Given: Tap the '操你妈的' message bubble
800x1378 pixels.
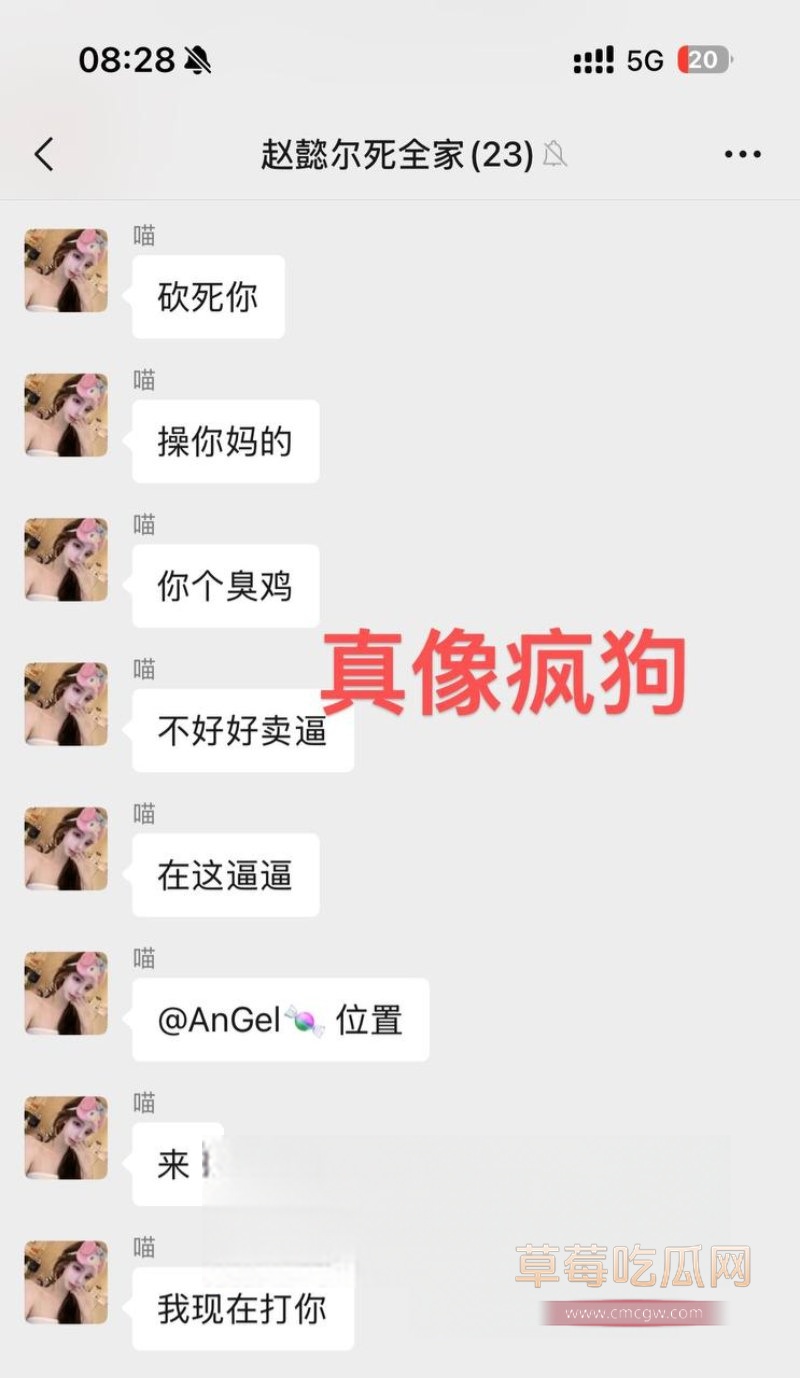Looking at the screenshot, I should (225, 440).
